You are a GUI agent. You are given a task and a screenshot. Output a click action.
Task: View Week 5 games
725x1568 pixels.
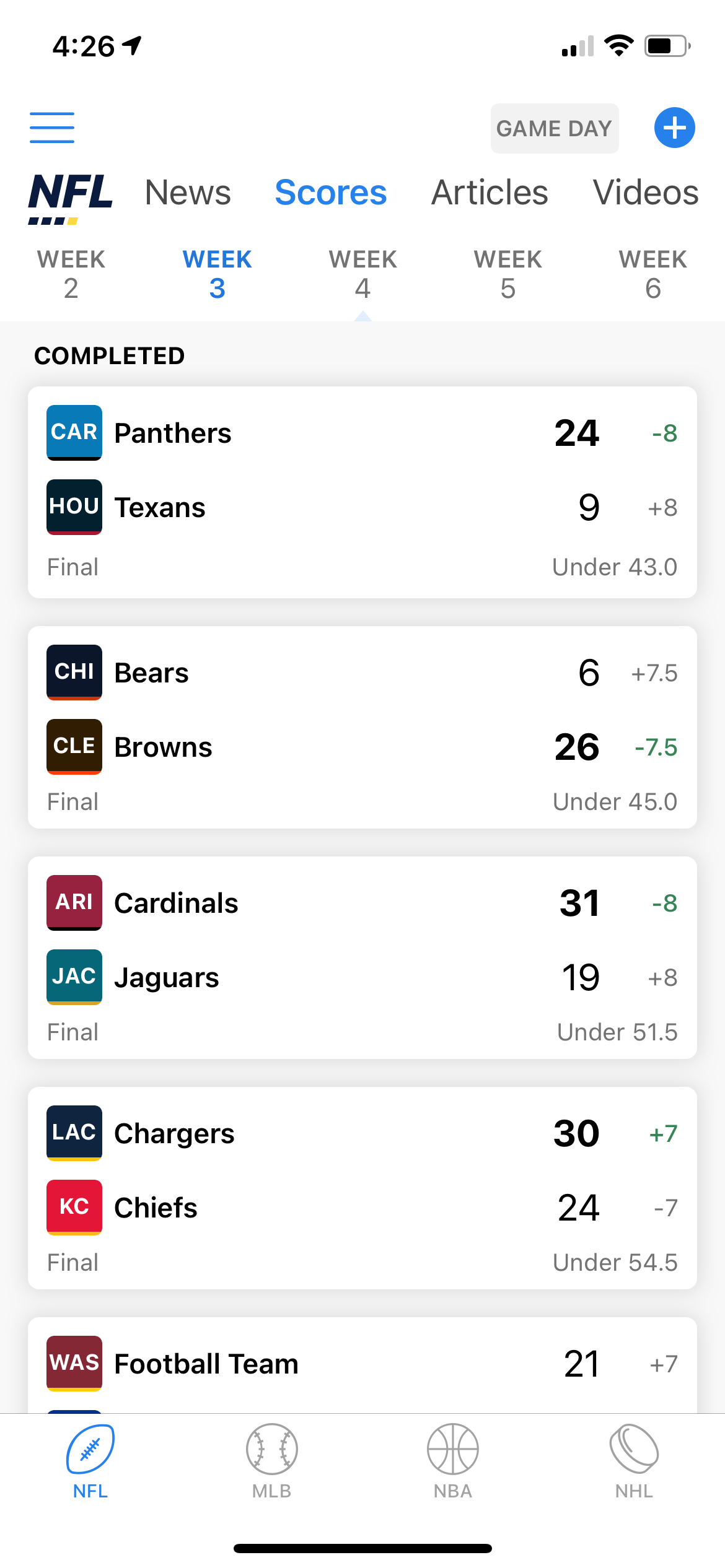click(x=507, y=274)
